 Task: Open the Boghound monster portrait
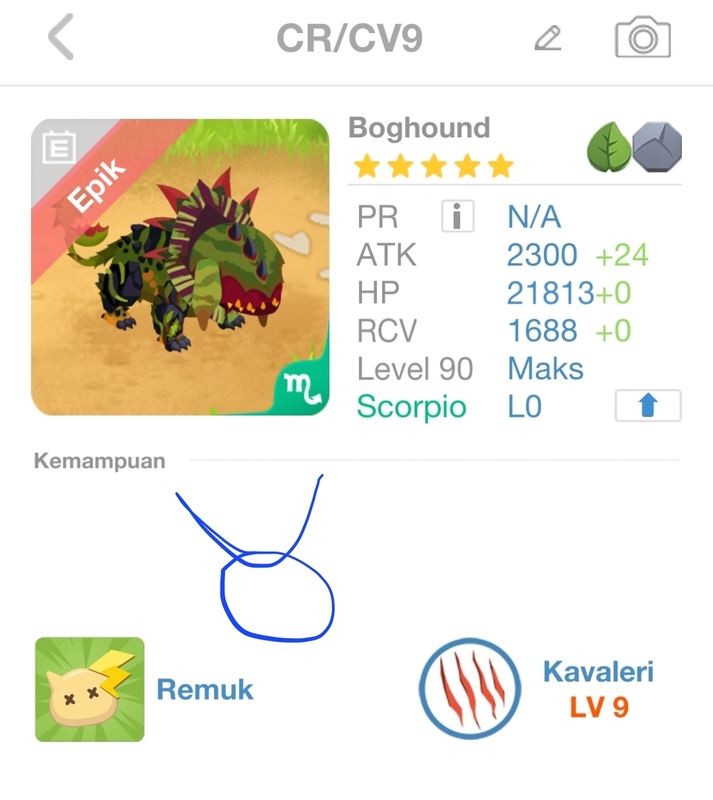pyautogui.click(x=180, y=267)
